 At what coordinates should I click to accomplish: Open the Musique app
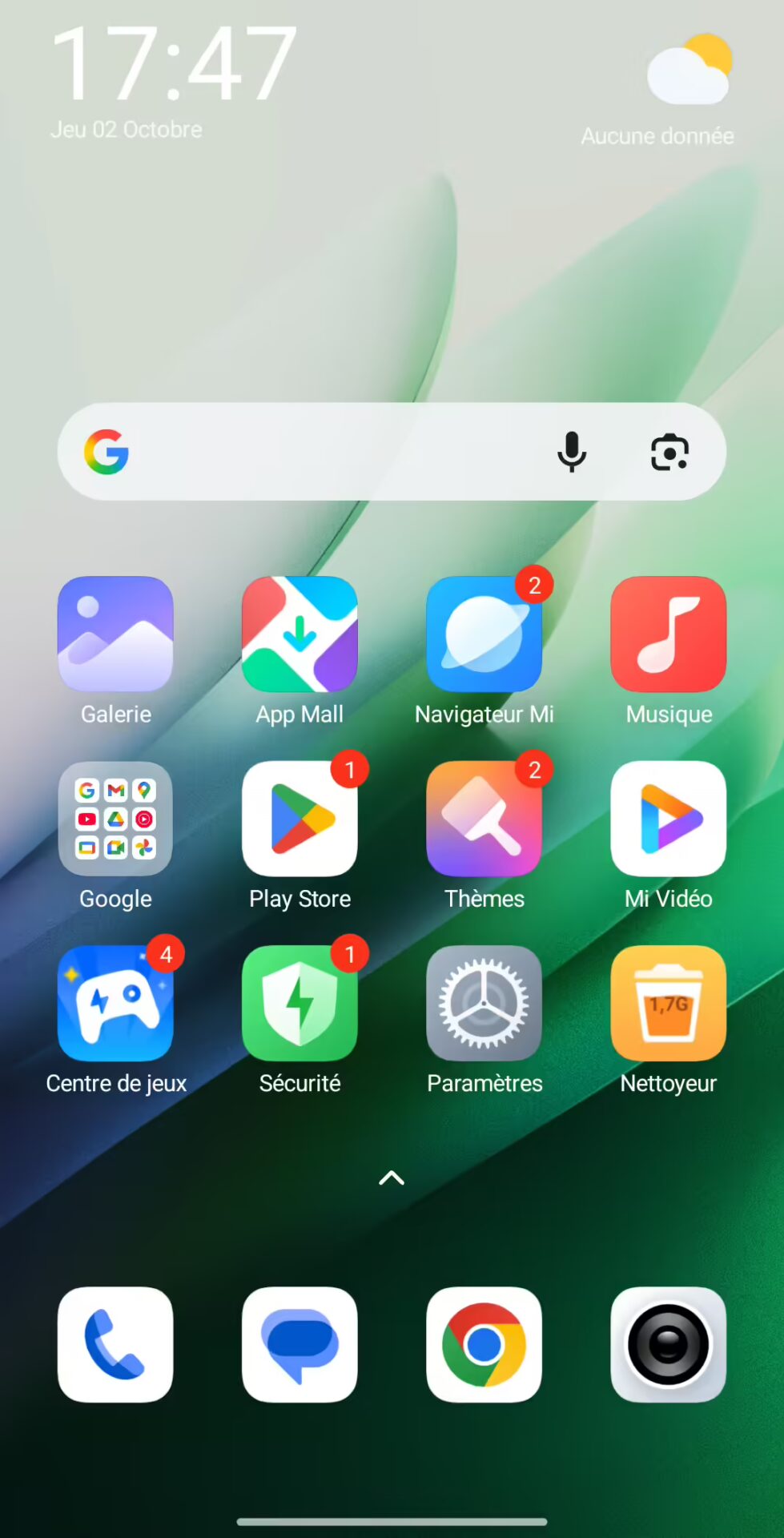(668, 634)
